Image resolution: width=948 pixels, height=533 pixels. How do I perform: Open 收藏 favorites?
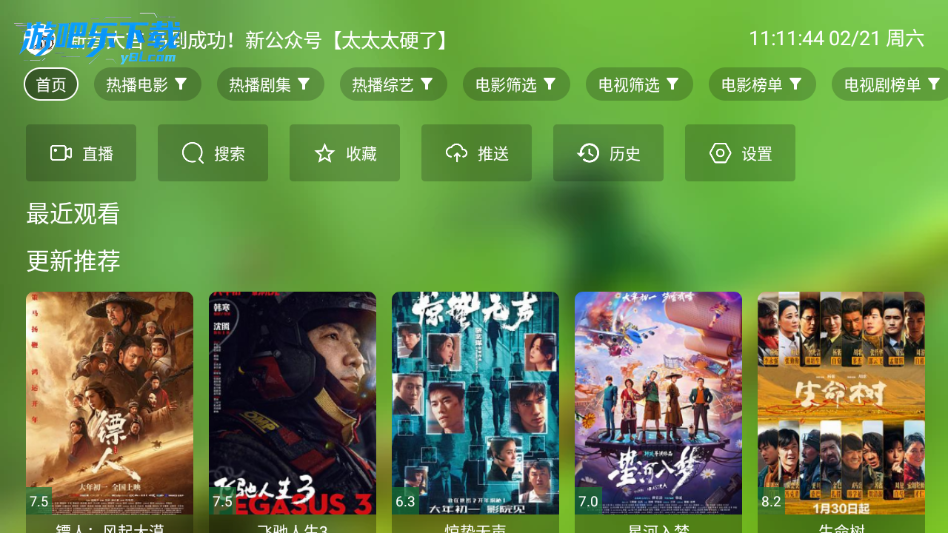coord(345,153)
